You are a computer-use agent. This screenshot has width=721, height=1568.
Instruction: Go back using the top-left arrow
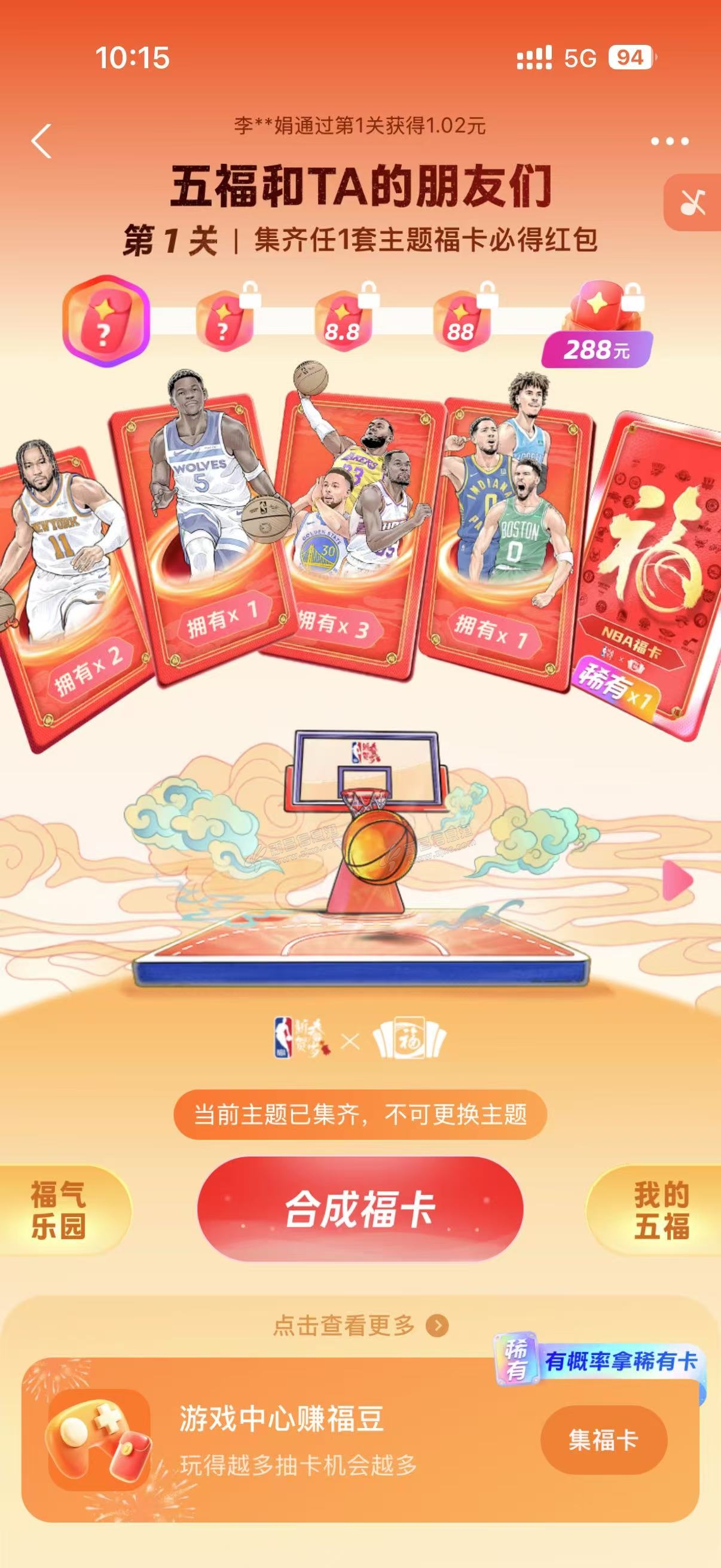(x=41, y=141)
